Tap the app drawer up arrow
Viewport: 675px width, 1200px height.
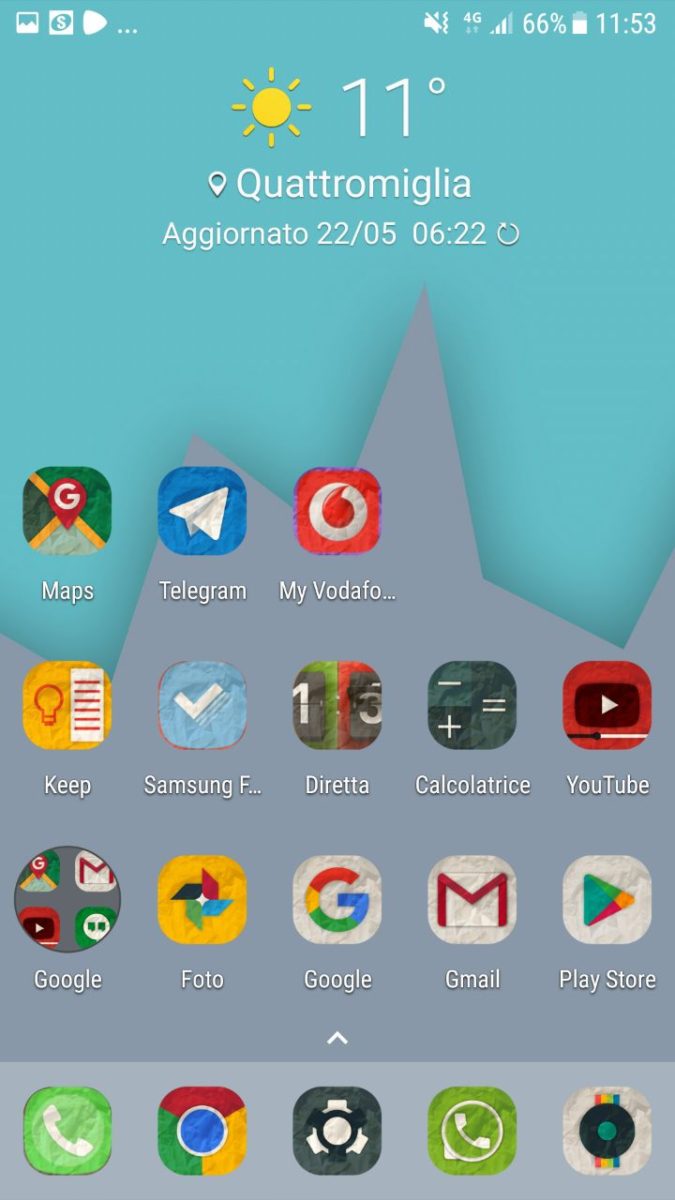pyautogui.click(x=338, y=1038)
